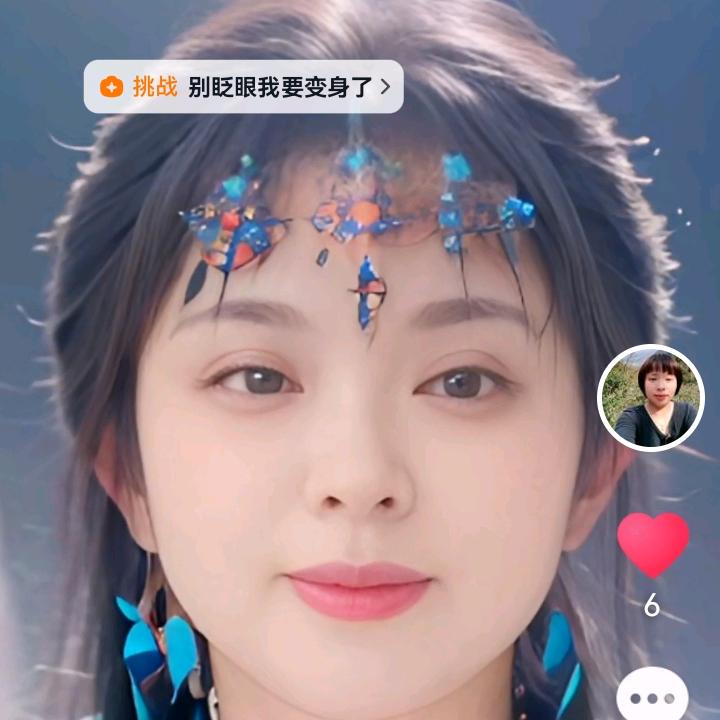Open the 别眨眼我要变身了 challenge chip
The image size is (720, 720).
point(243,87)
